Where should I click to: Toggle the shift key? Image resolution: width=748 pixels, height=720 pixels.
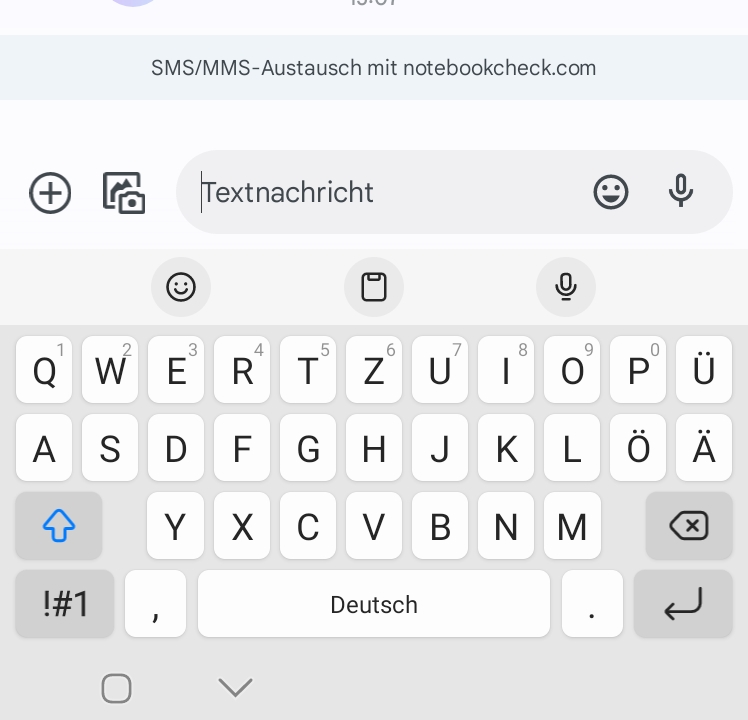(x=59, y=526)
